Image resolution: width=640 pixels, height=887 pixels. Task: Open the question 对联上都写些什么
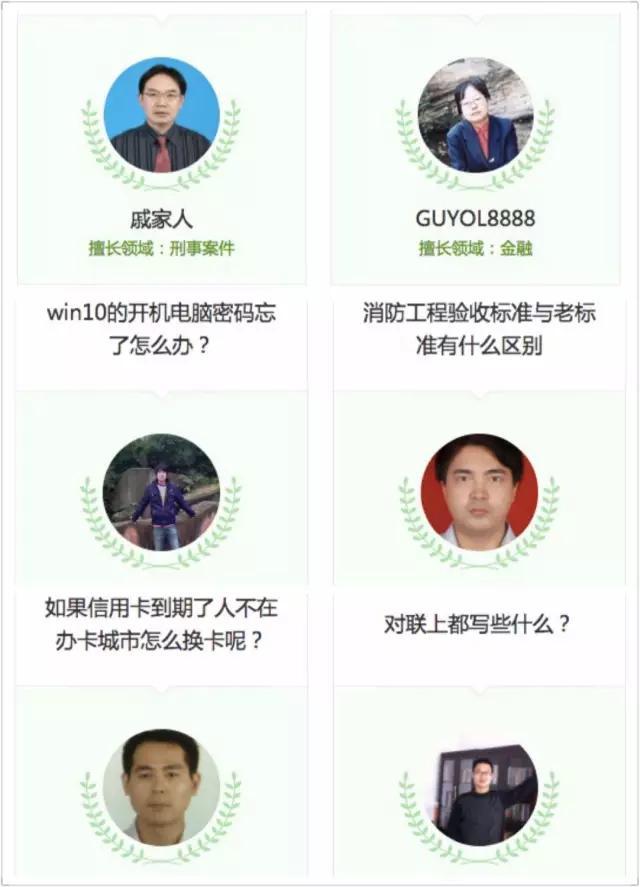coord(478,625)
